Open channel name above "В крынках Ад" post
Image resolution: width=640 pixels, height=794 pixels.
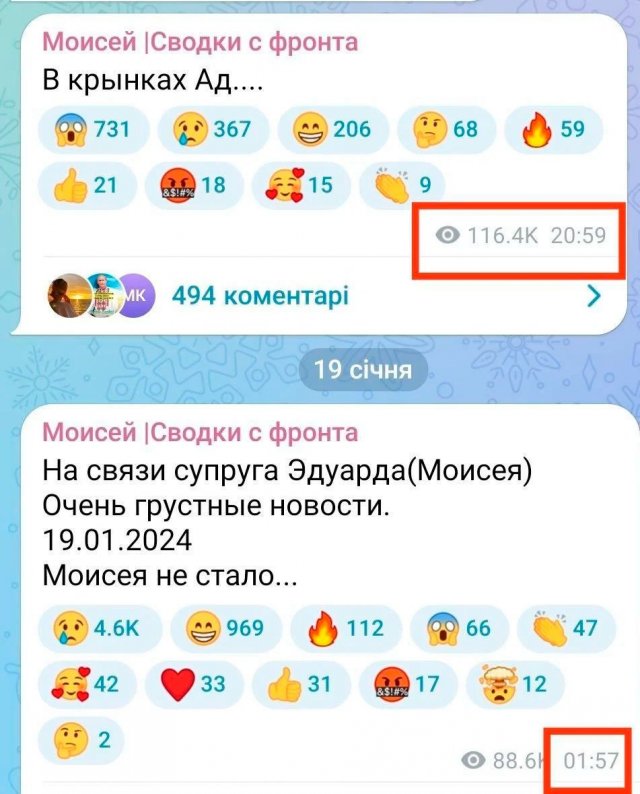pyautogui.click(x=199, y=42)
